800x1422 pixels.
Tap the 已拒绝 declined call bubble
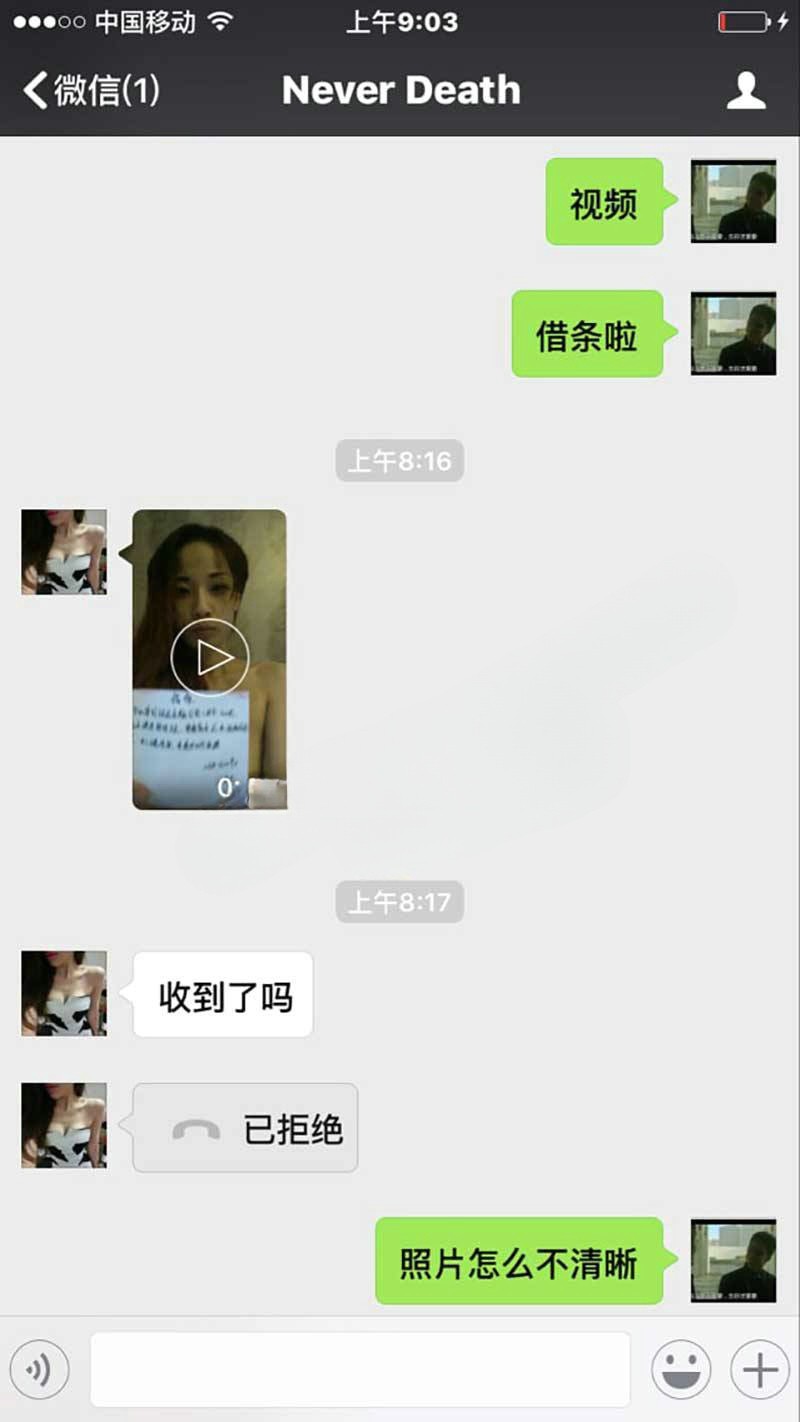tap(246, 1128)
